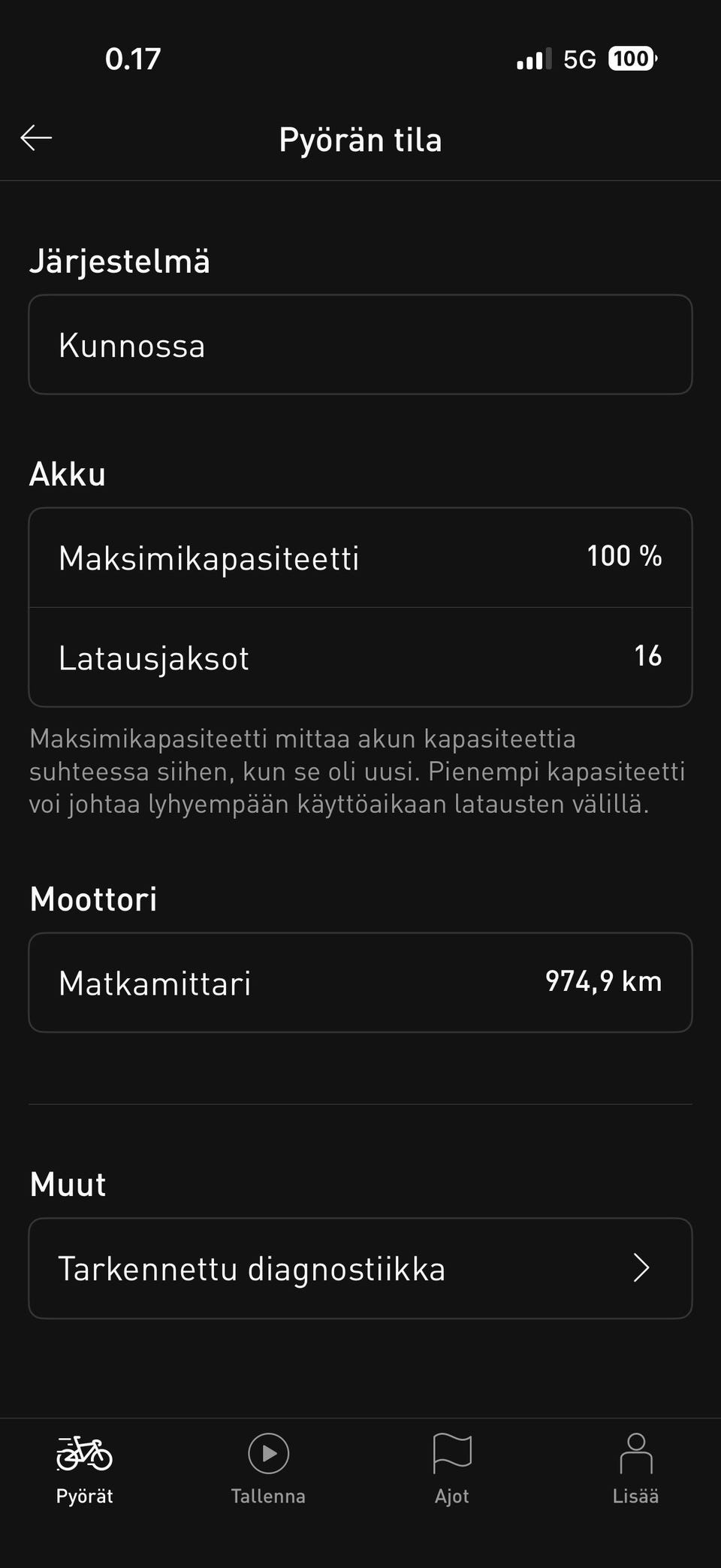Screen dimensions: 721x1568
Task: Open the Tallenna tab
Action: [268, 1469]
